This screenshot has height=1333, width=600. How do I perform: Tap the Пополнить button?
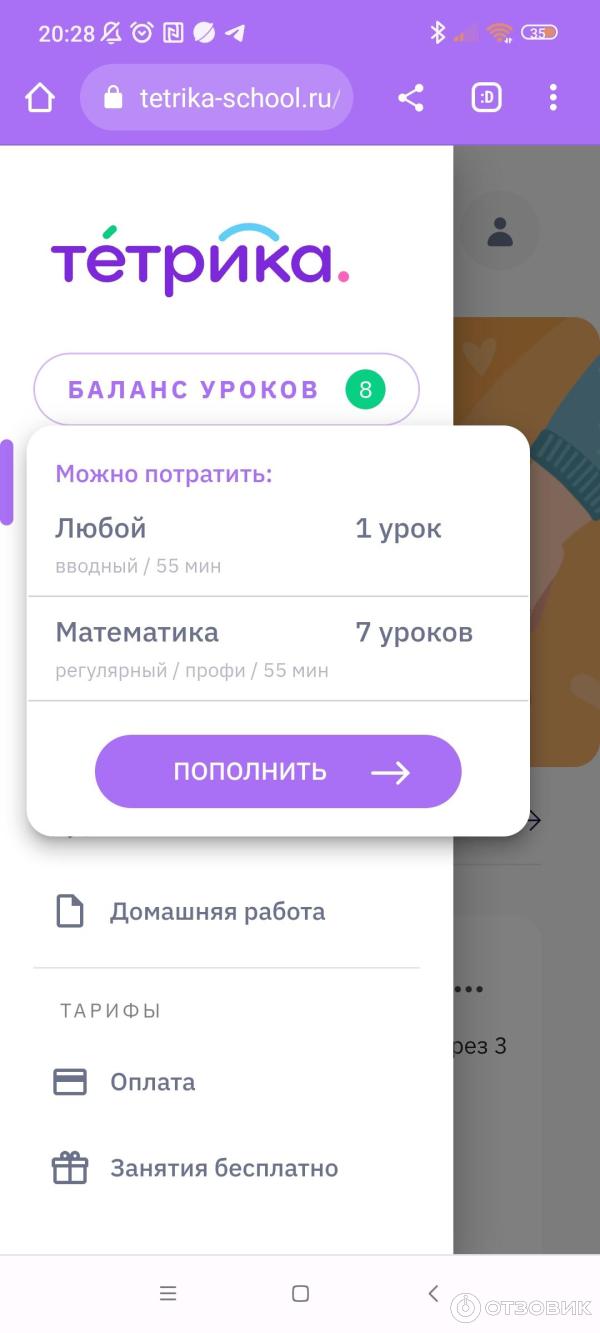click(278, 771)
